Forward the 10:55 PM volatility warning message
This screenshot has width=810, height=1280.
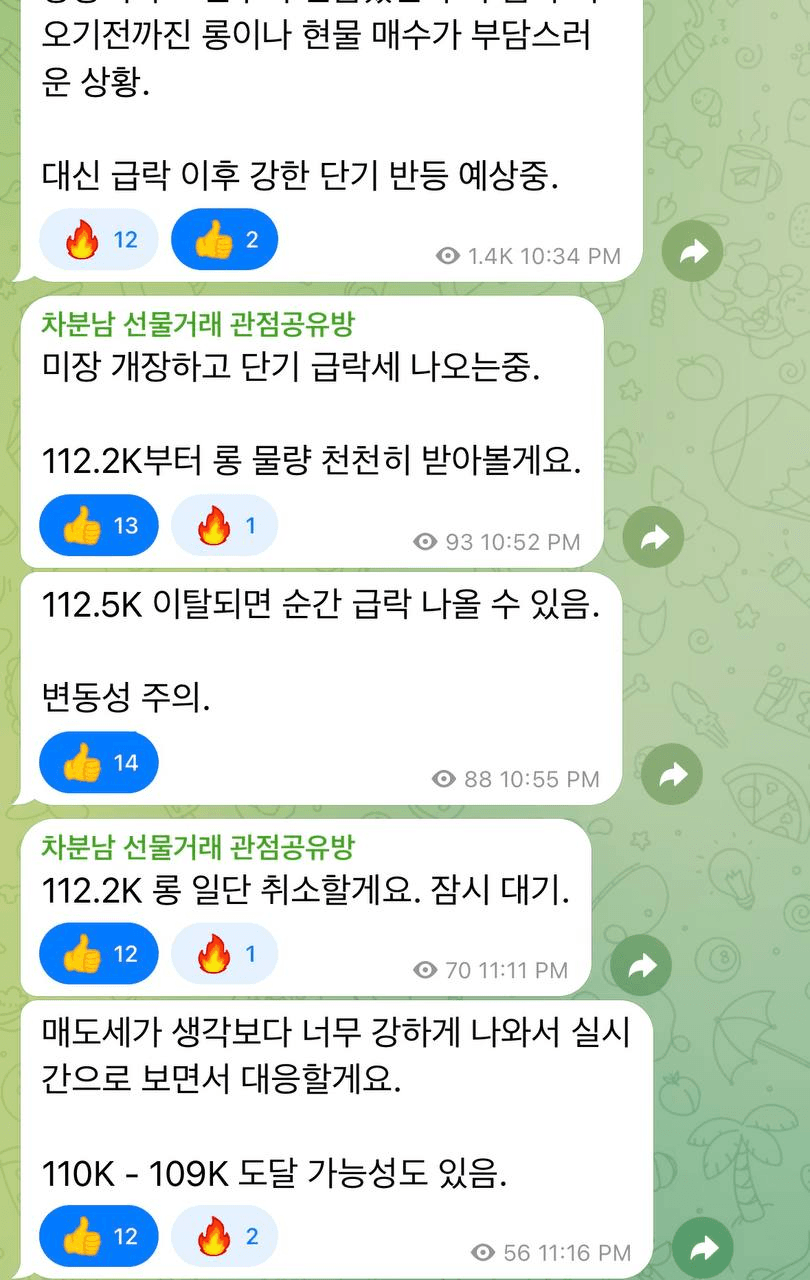pyautogui.click(x=672, y=773)
